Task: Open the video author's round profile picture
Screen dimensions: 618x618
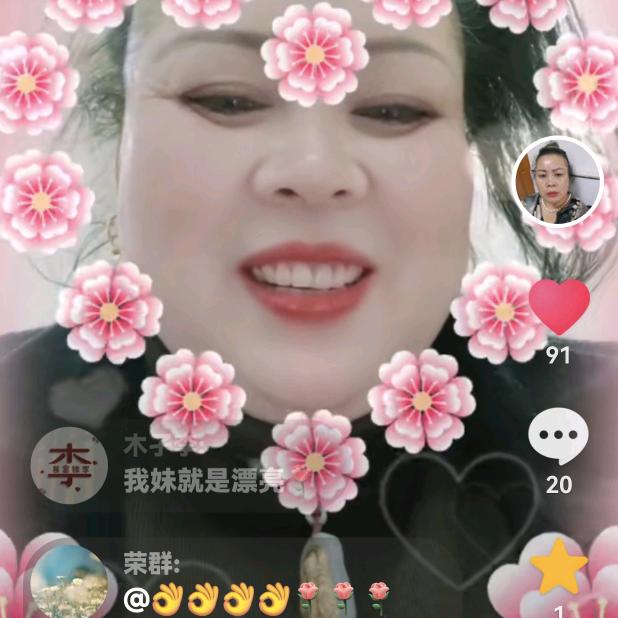Action: (x=558, y=182)
